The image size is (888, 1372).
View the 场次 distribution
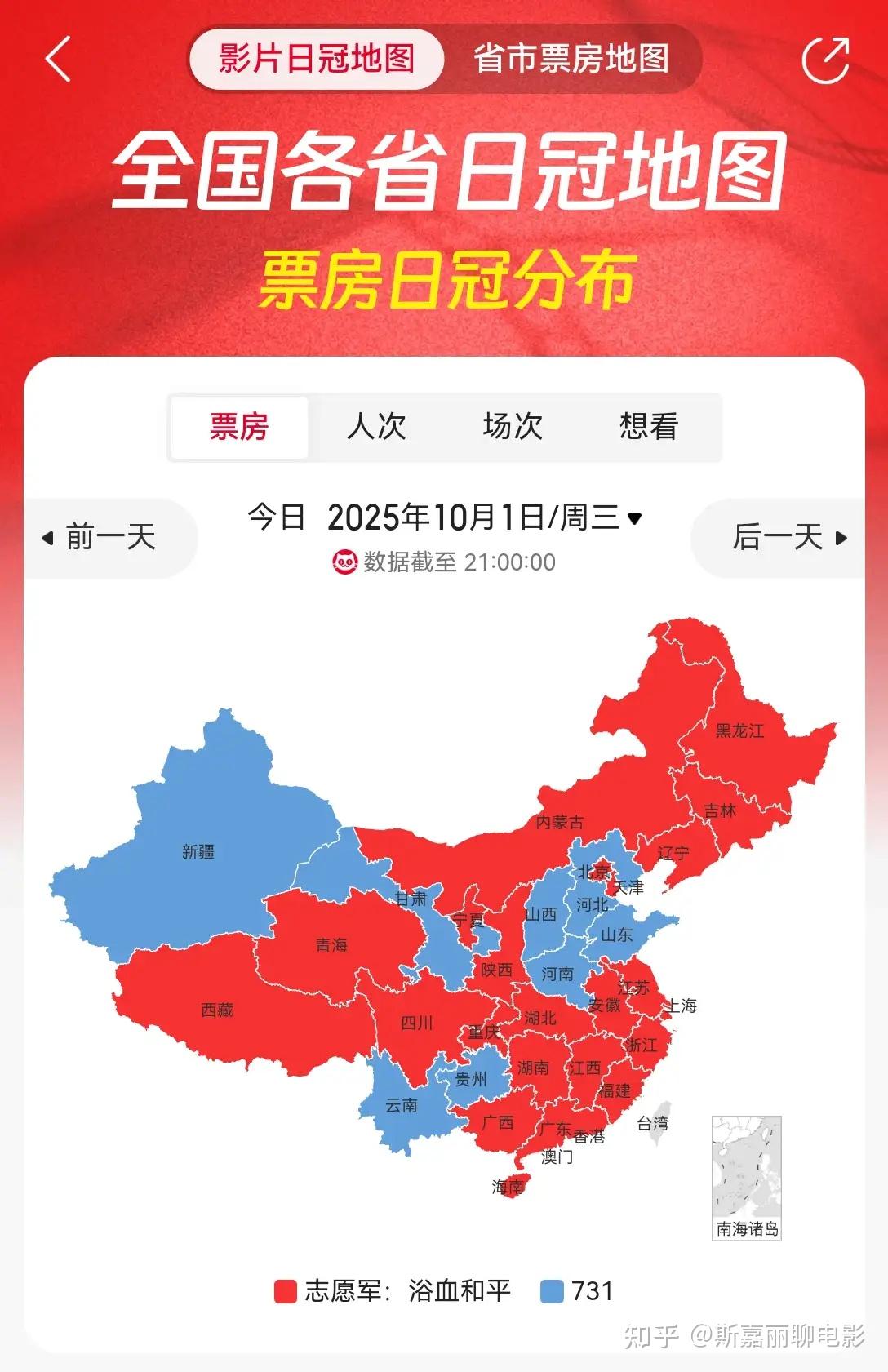[x=513, y=427]
